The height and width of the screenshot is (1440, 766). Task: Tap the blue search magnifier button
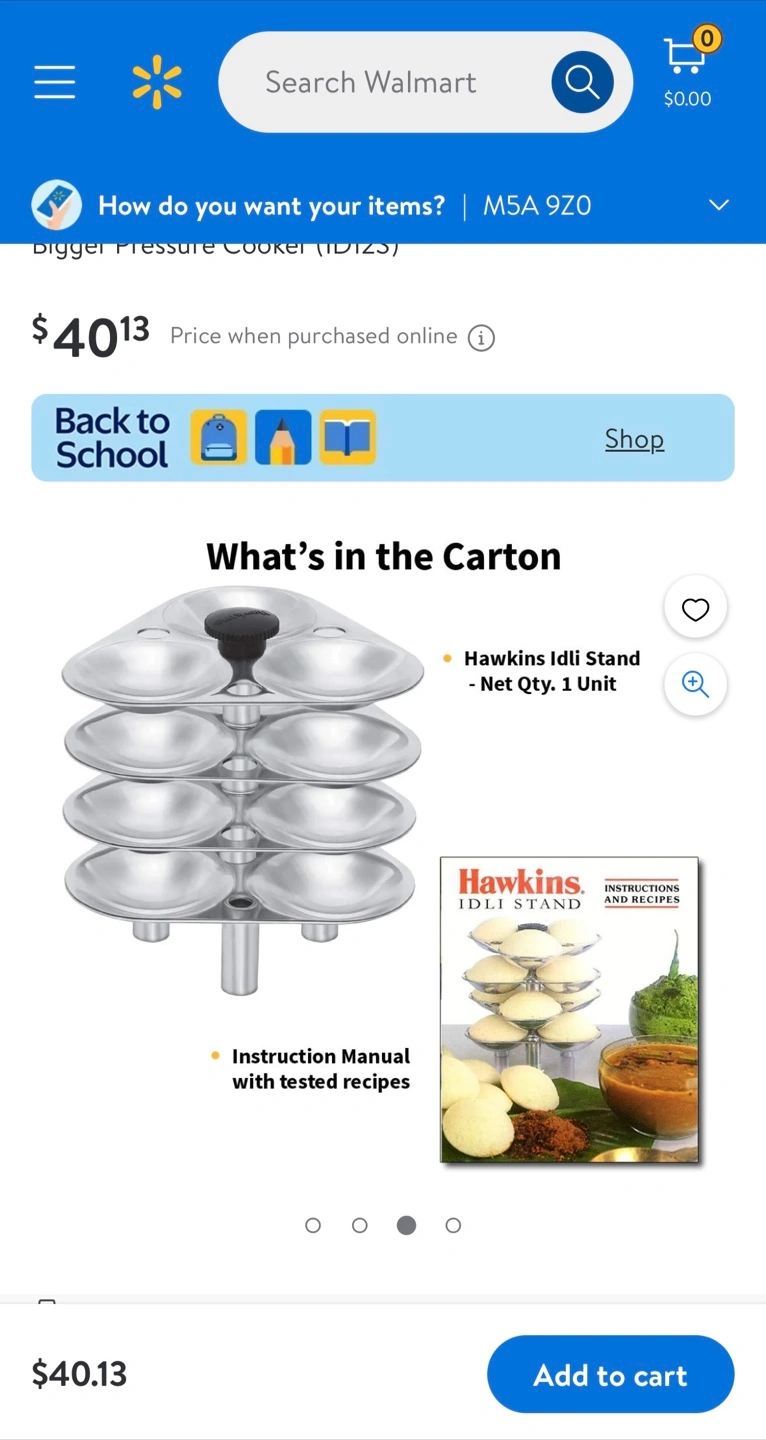coord(582,82)
